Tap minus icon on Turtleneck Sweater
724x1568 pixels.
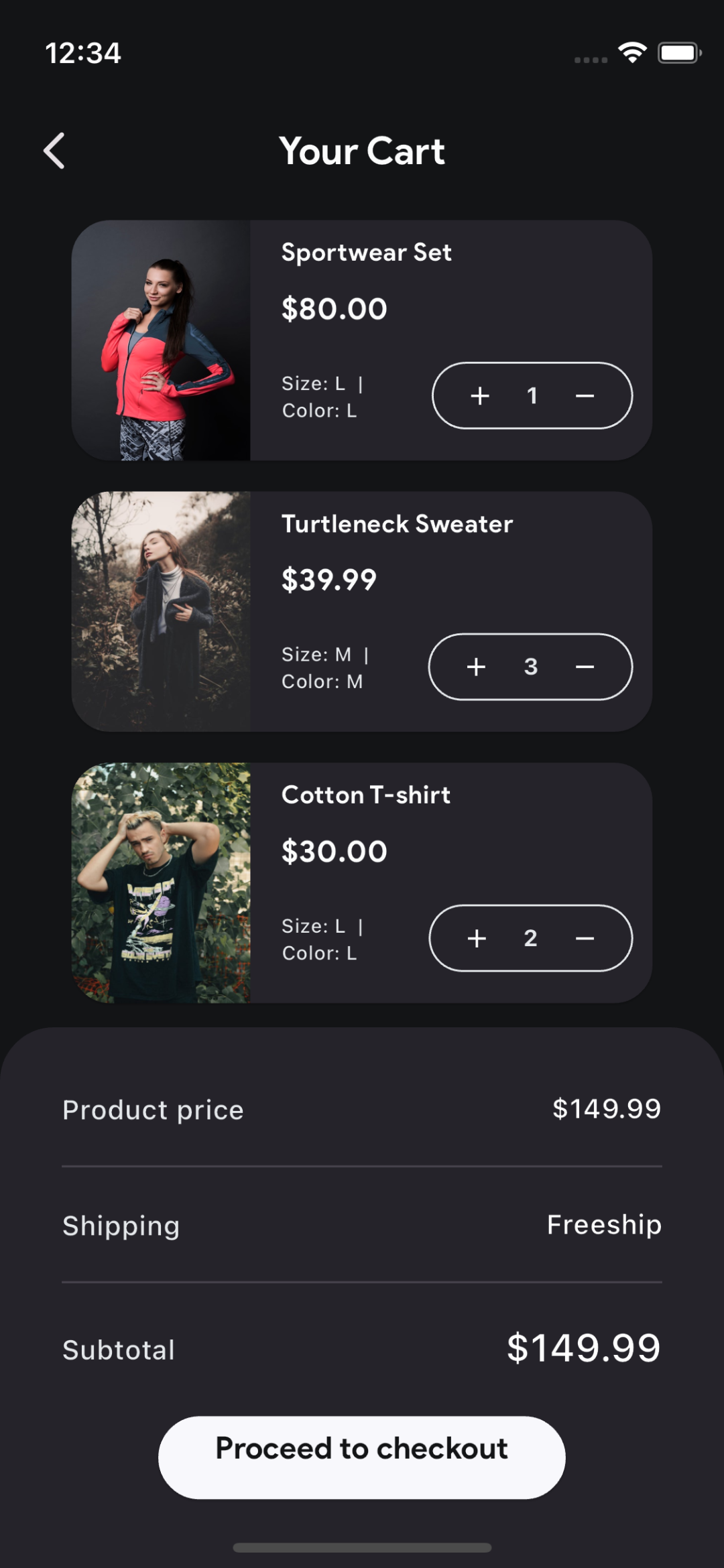584,667
